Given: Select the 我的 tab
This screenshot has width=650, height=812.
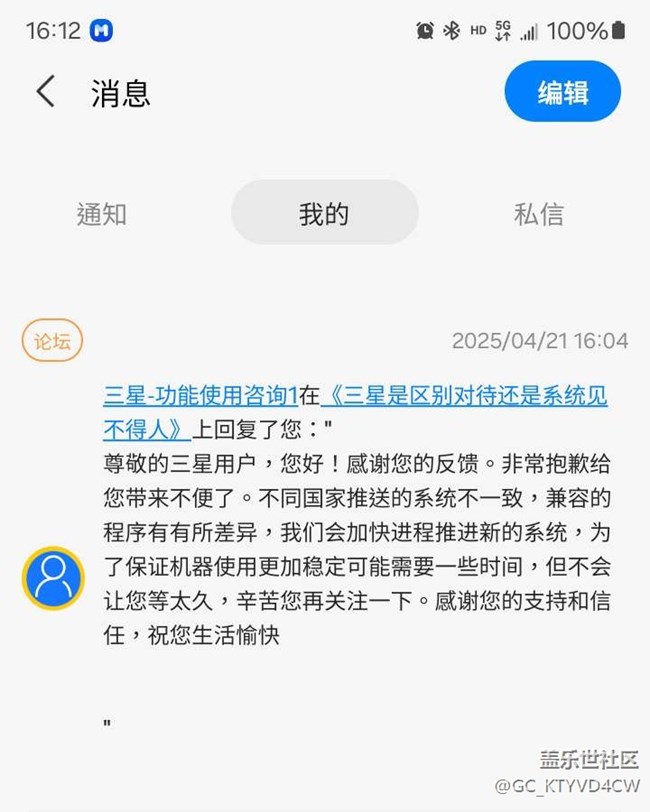Looking at the screenshot, I should point(324,213).
